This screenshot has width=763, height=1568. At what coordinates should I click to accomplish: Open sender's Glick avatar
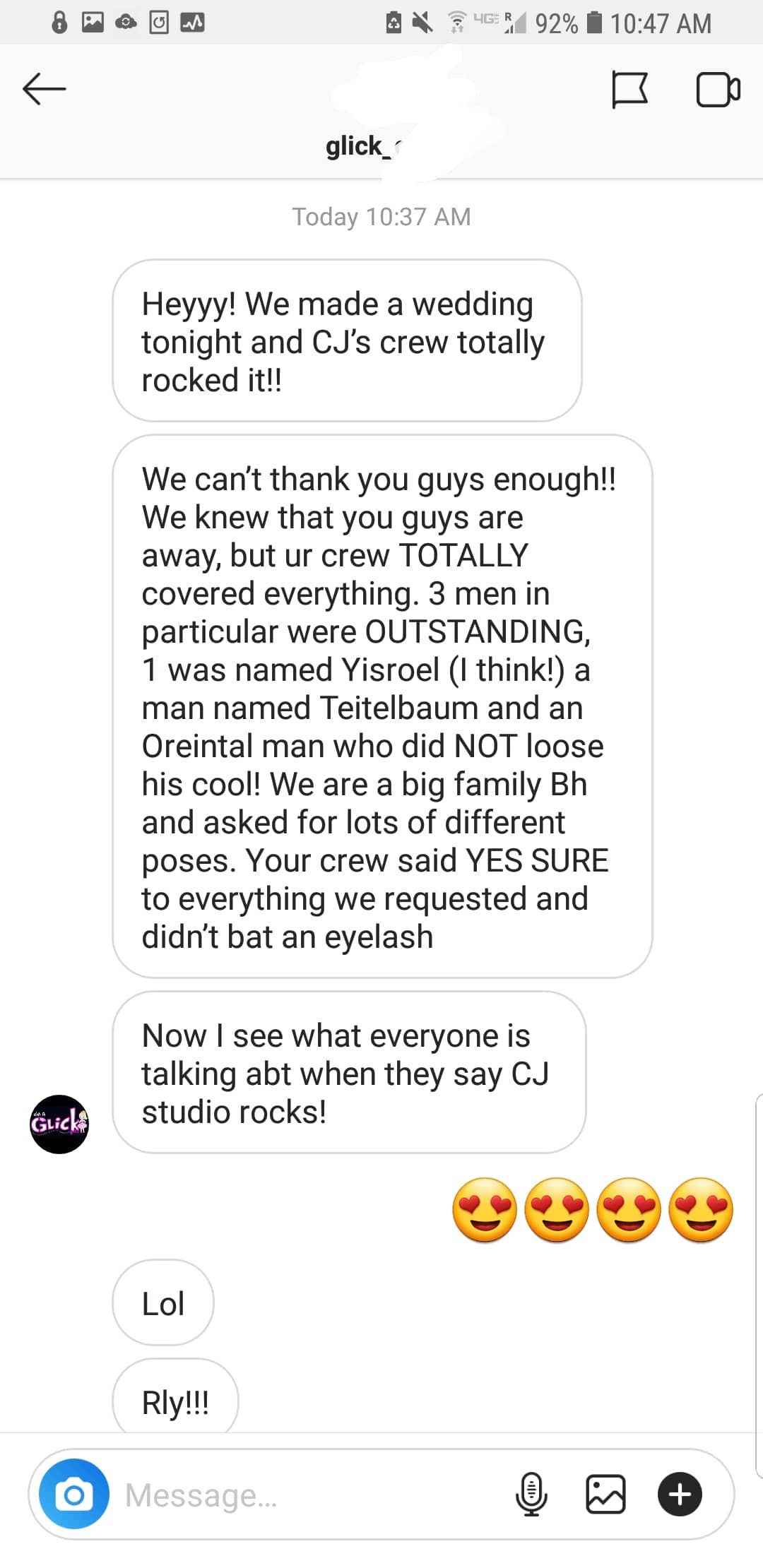(59, 1124)
